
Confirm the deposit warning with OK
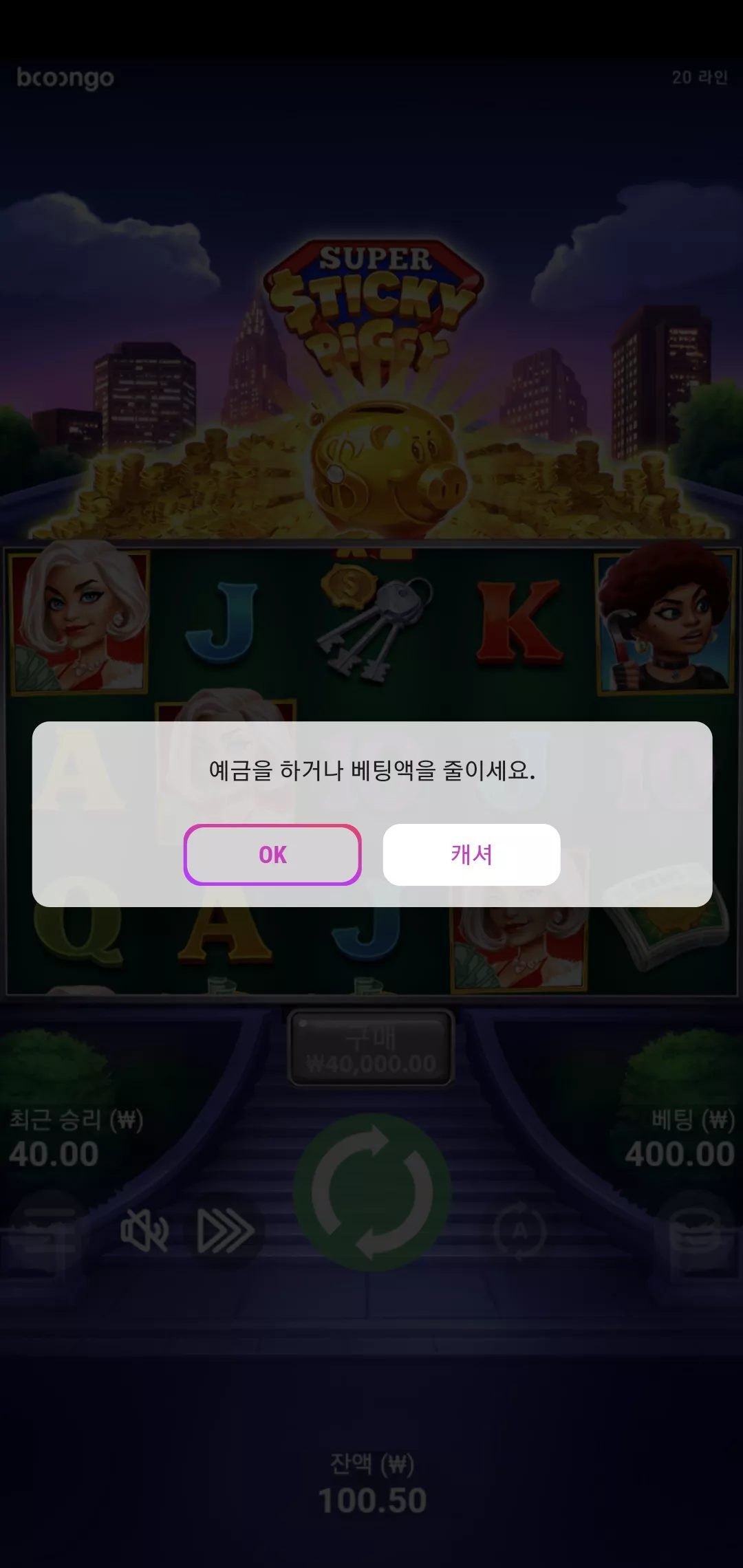point(272,854)
